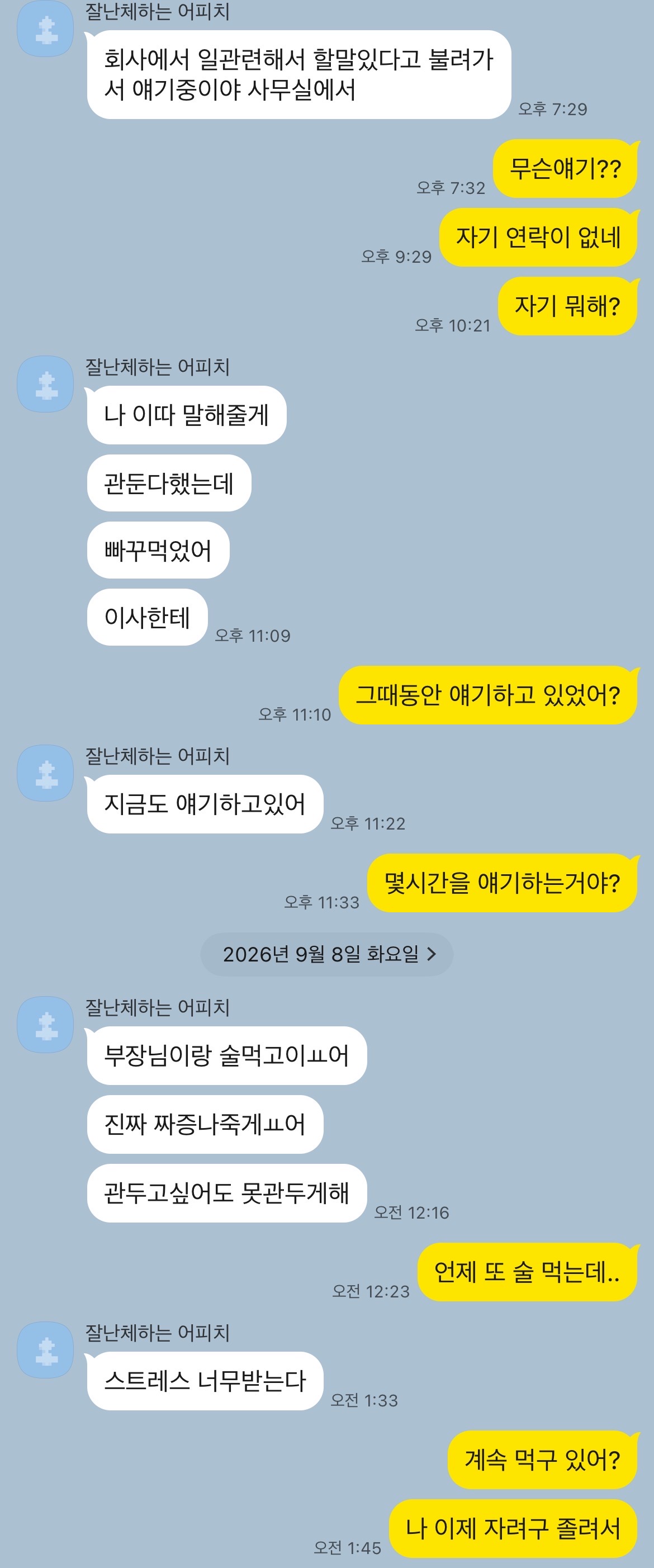Open sender's profile picture beside '나 이따 말해줄게'

tap(46, 384)
